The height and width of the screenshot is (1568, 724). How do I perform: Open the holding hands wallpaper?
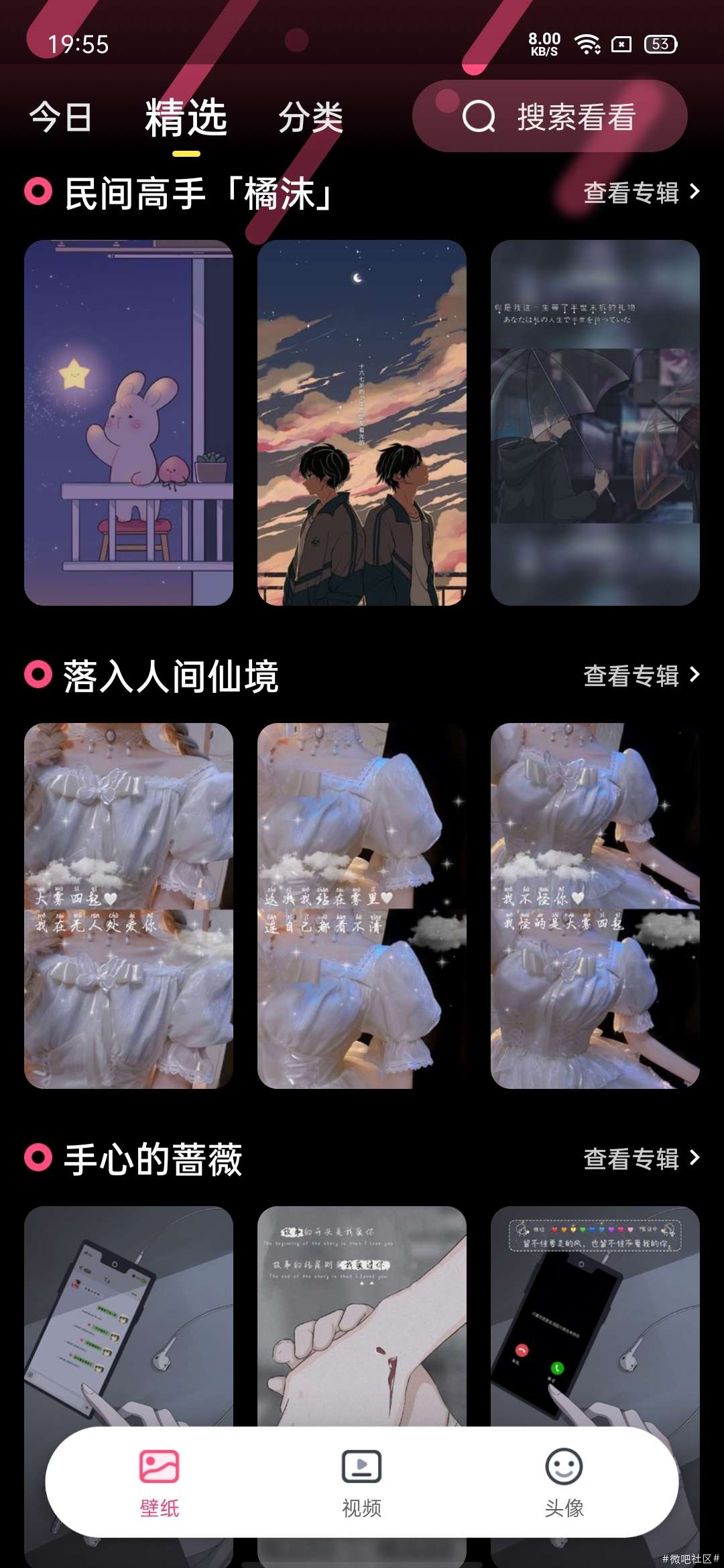tap(362, 1313)
